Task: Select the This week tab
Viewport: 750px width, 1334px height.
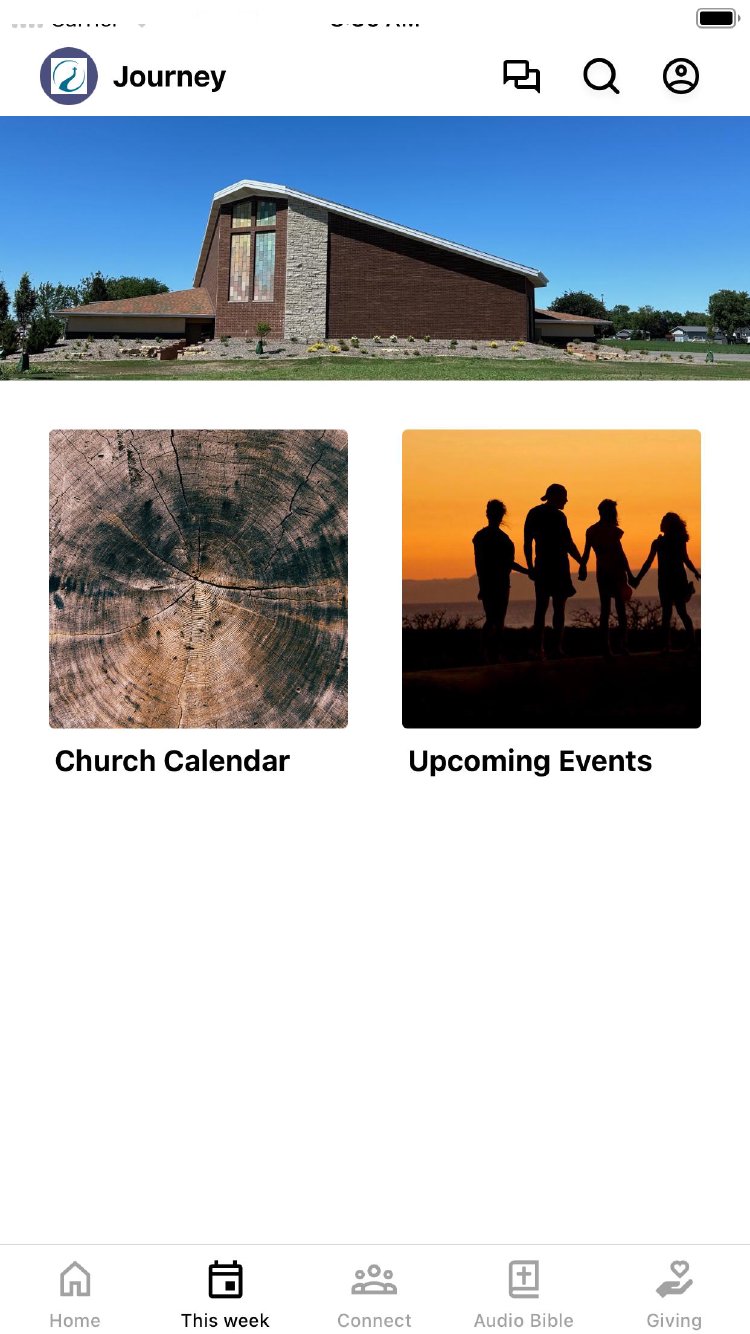Action: [225, 1294]
